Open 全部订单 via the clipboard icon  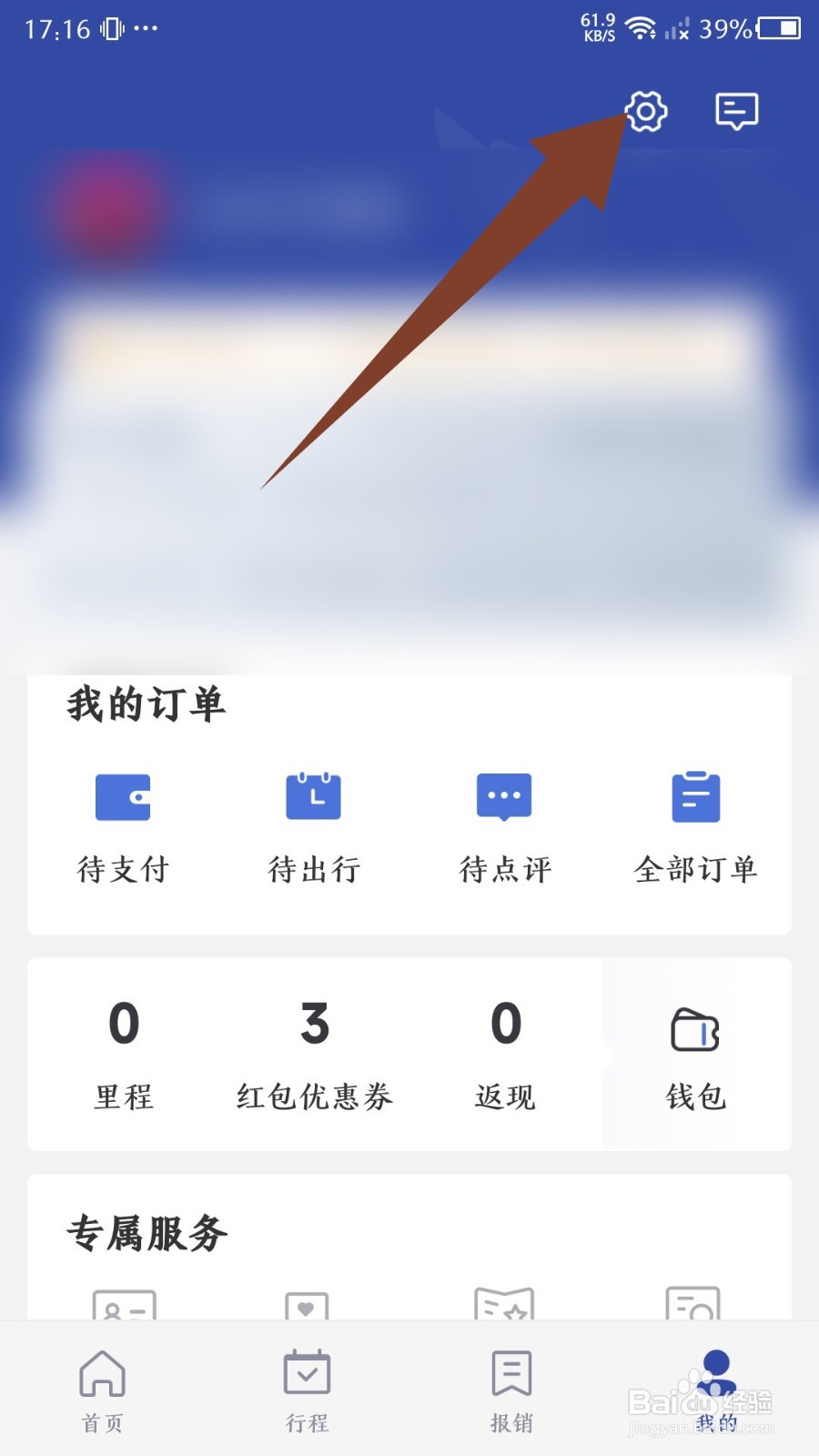coord(696,797)
